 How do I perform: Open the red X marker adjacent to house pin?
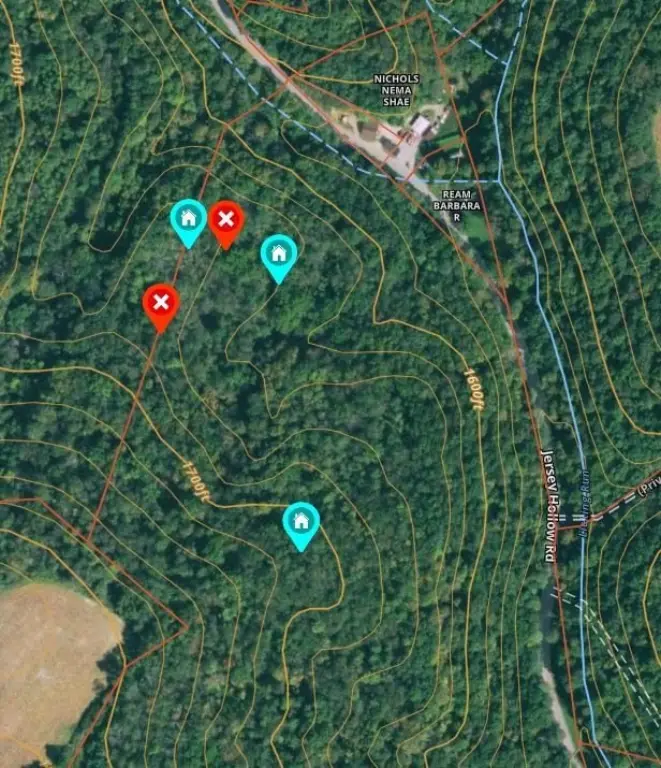[226, 219]
